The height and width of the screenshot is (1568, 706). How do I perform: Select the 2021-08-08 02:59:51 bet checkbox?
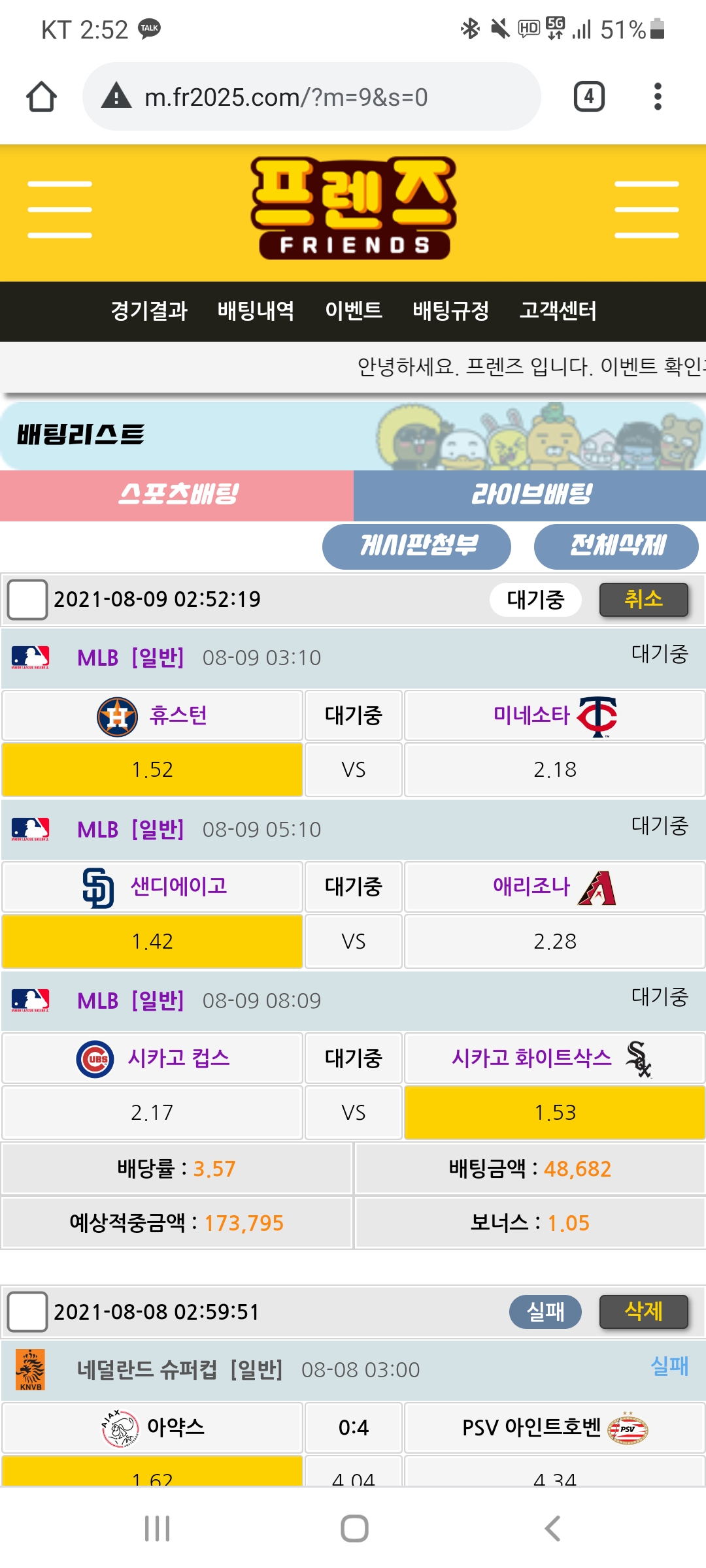(27, 1311)
